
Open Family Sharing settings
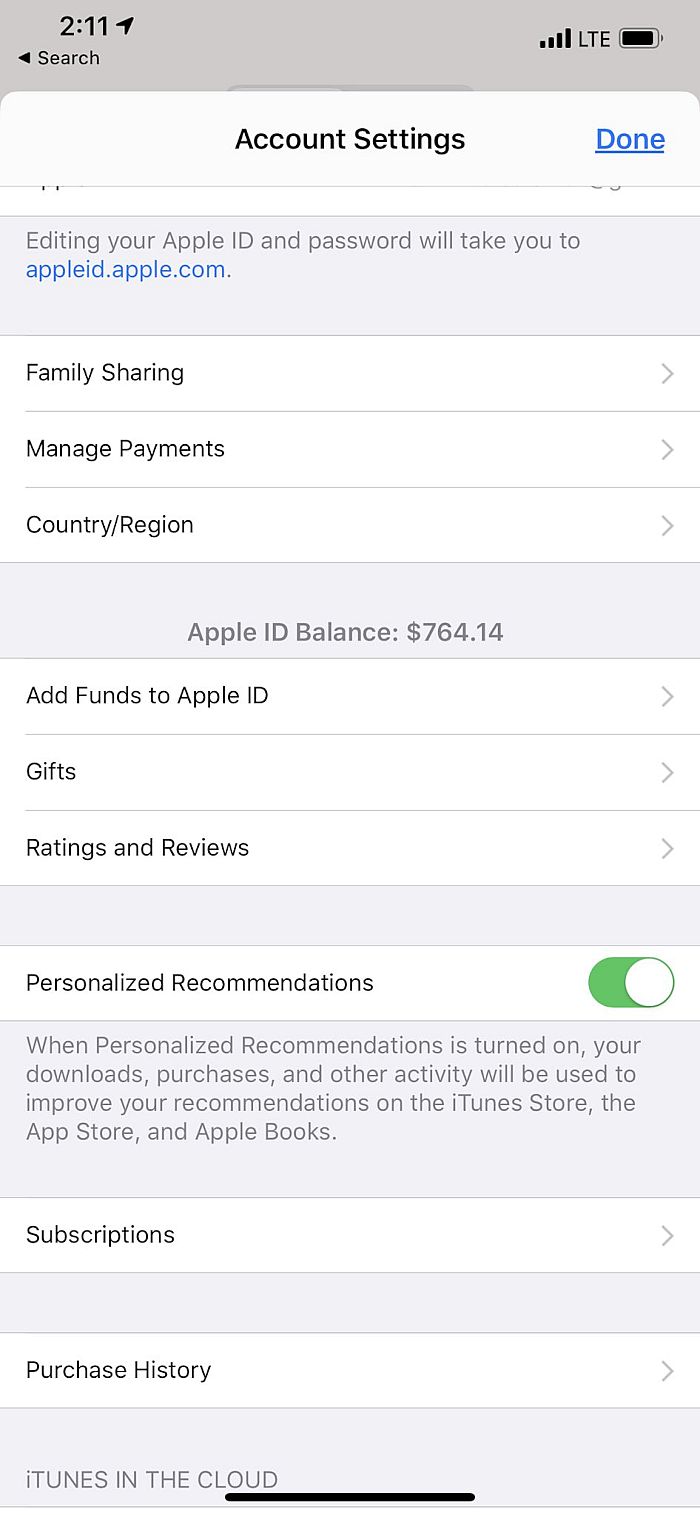[x=350, y=373]
